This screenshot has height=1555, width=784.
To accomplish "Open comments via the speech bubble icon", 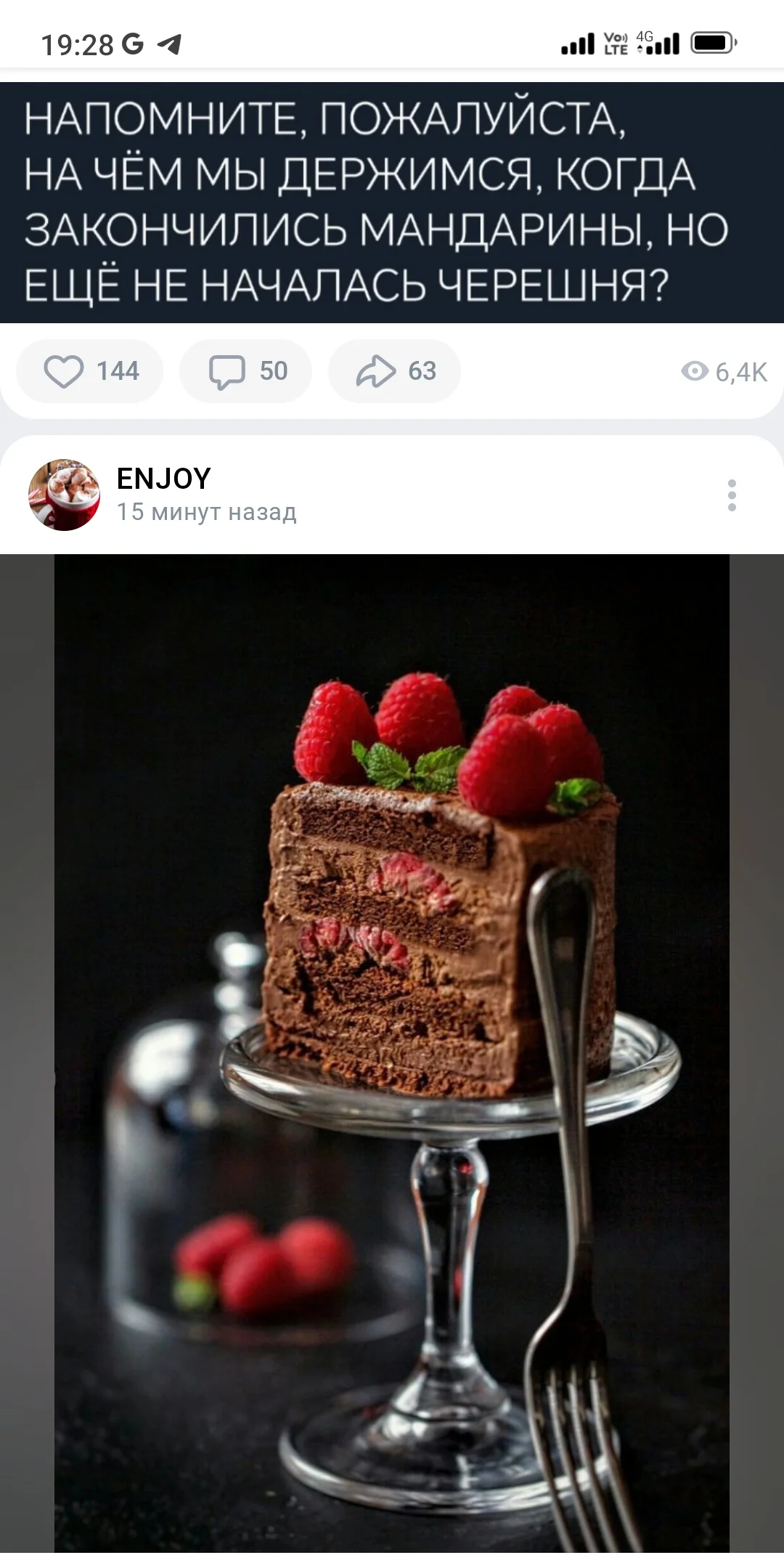I will tap(229, 371).
